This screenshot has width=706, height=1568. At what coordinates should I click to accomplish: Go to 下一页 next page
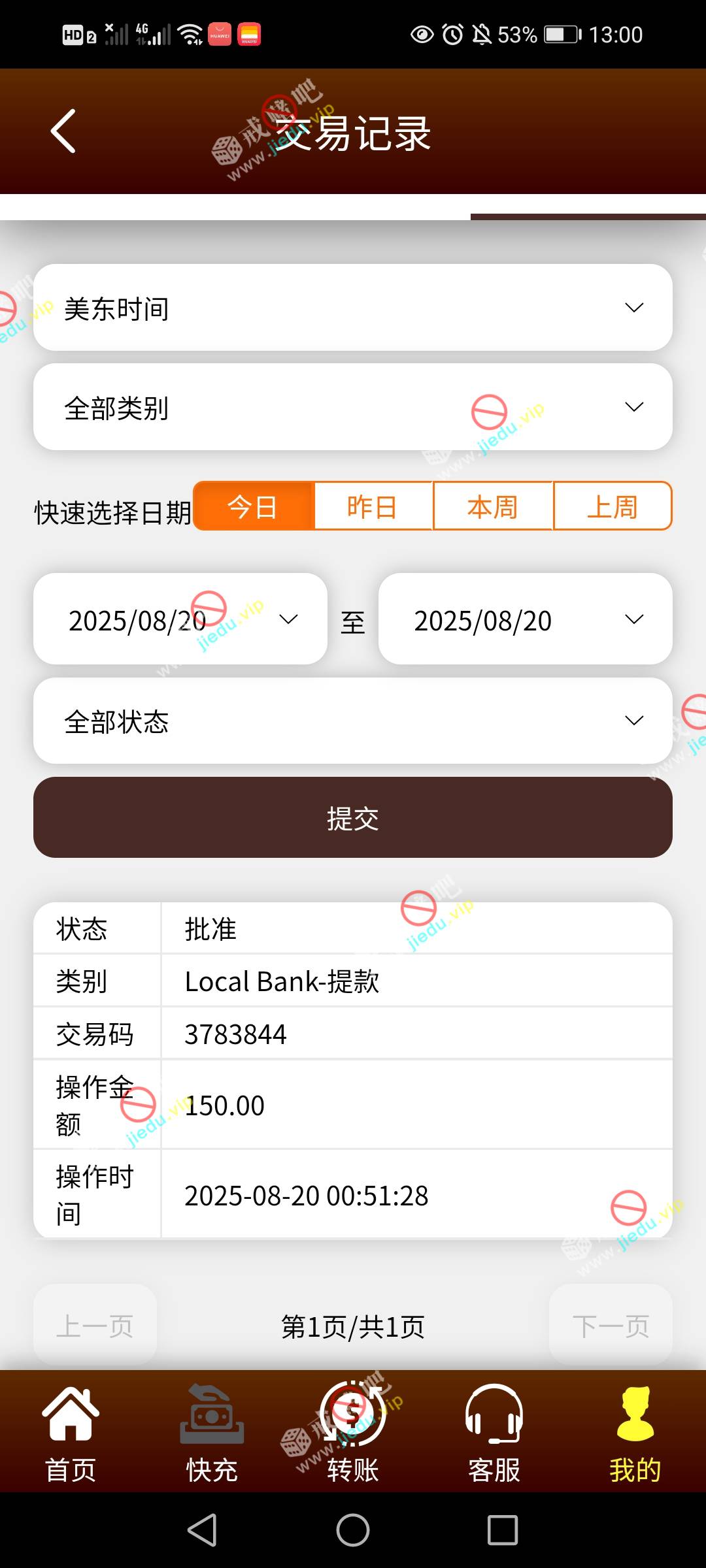pyautogui.click(x=611, y=1326)
